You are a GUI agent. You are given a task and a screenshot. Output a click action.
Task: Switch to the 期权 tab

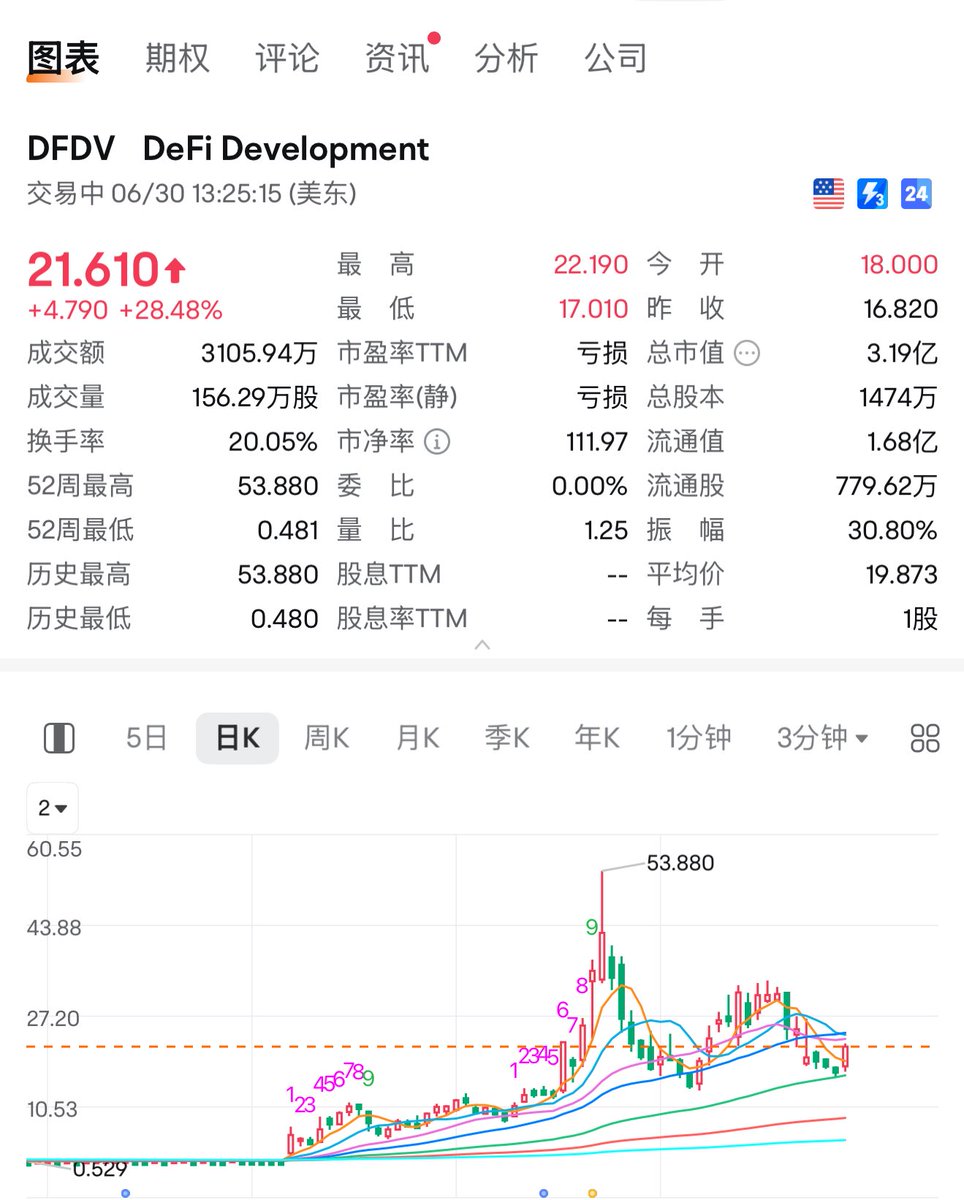177,58
